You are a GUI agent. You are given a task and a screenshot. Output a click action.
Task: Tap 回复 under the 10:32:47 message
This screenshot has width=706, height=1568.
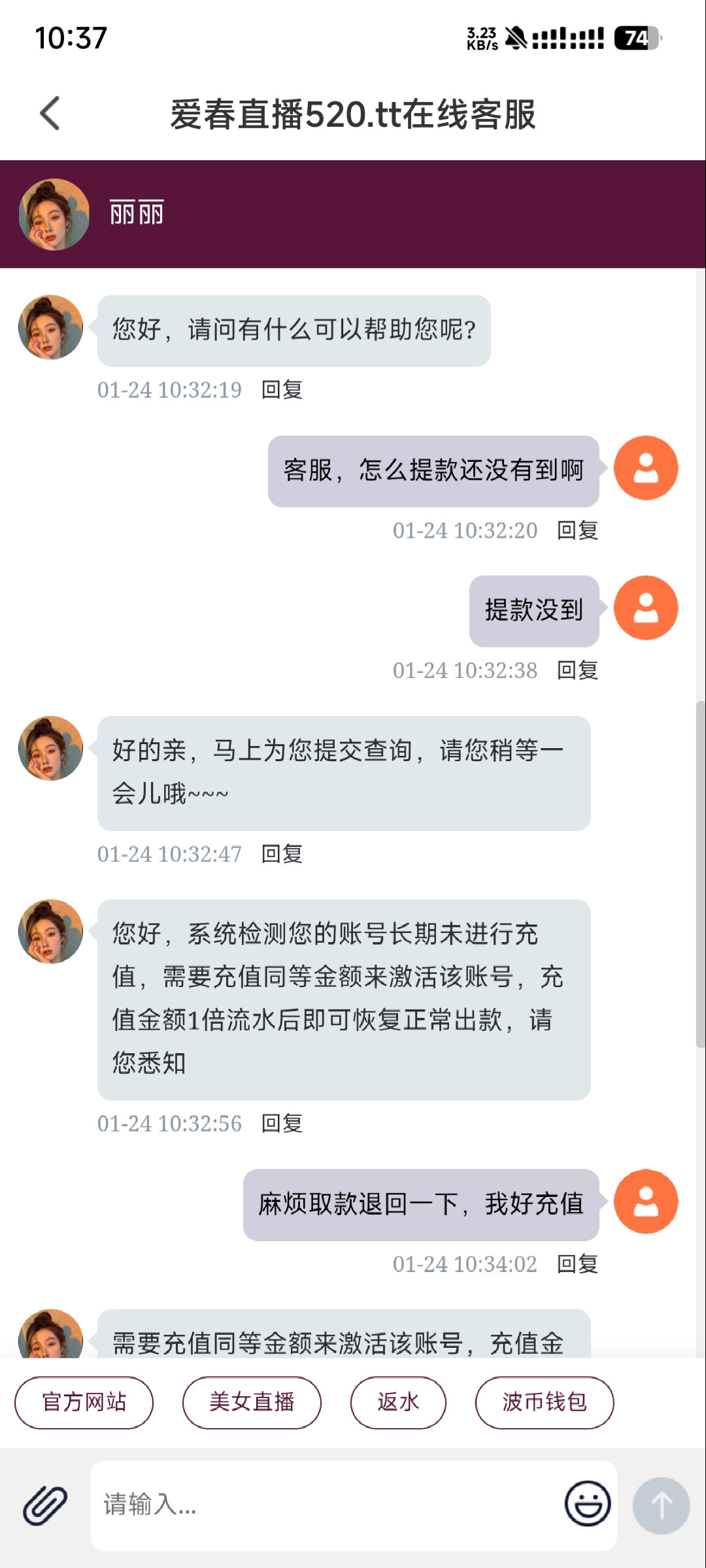[282, 854]
